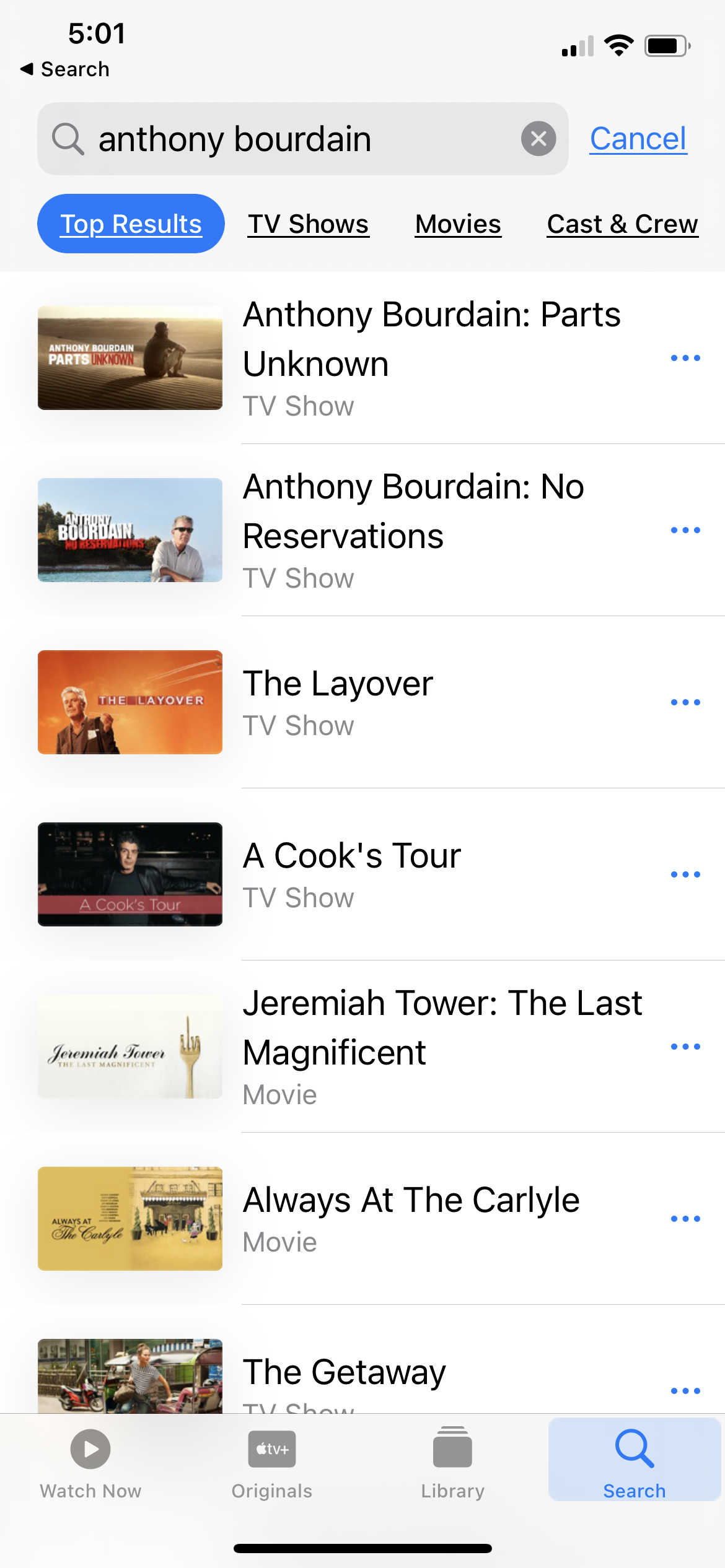The width and height of the screenshot is (725, 1568).
Task: Switch to the Originals tab
Action: click(272, 1463)
